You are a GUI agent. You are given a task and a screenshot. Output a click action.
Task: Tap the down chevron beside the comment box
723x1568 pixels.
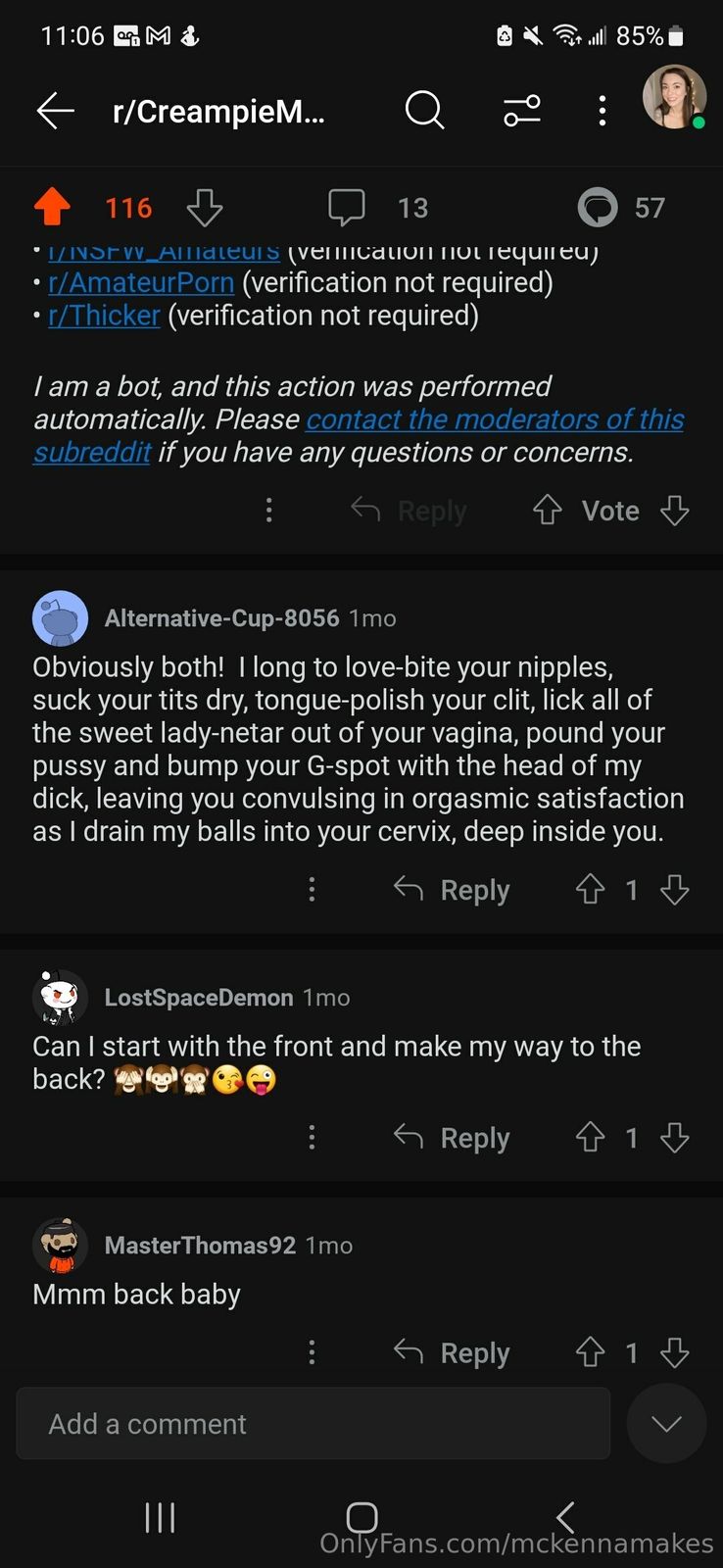[x=666, y=1423]
